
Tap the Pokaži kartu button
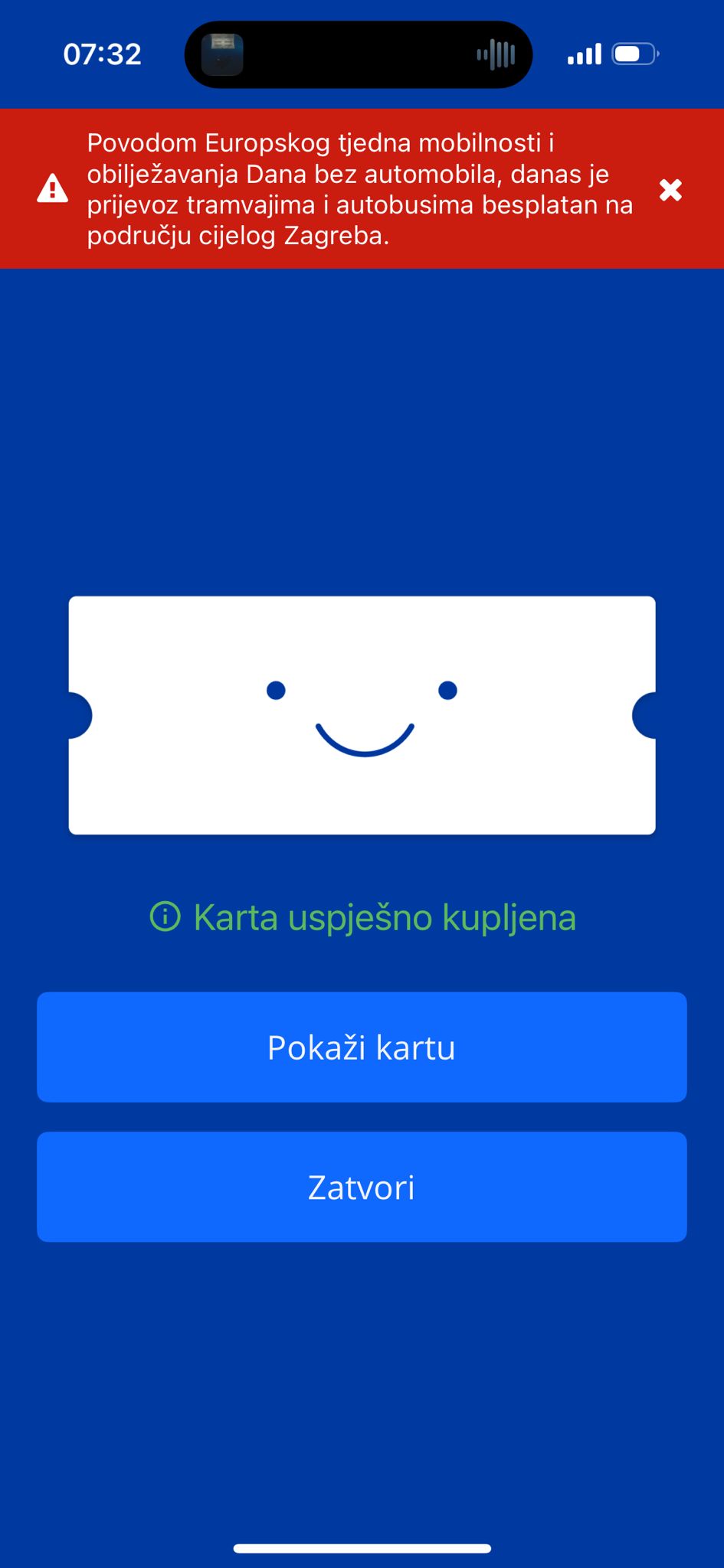tap(362, 1047)
